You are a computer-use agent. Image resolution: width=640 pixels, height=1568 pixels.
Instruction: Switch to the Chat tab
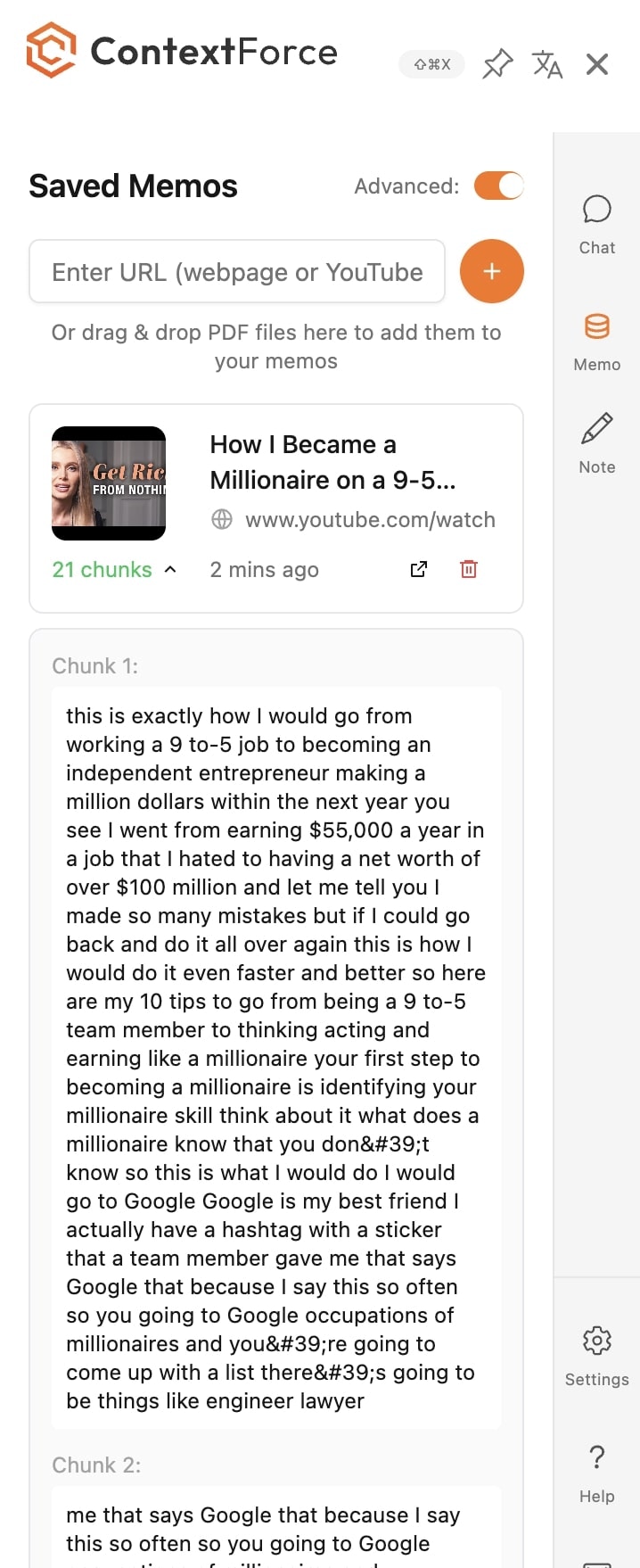click(x=596, y=225)
